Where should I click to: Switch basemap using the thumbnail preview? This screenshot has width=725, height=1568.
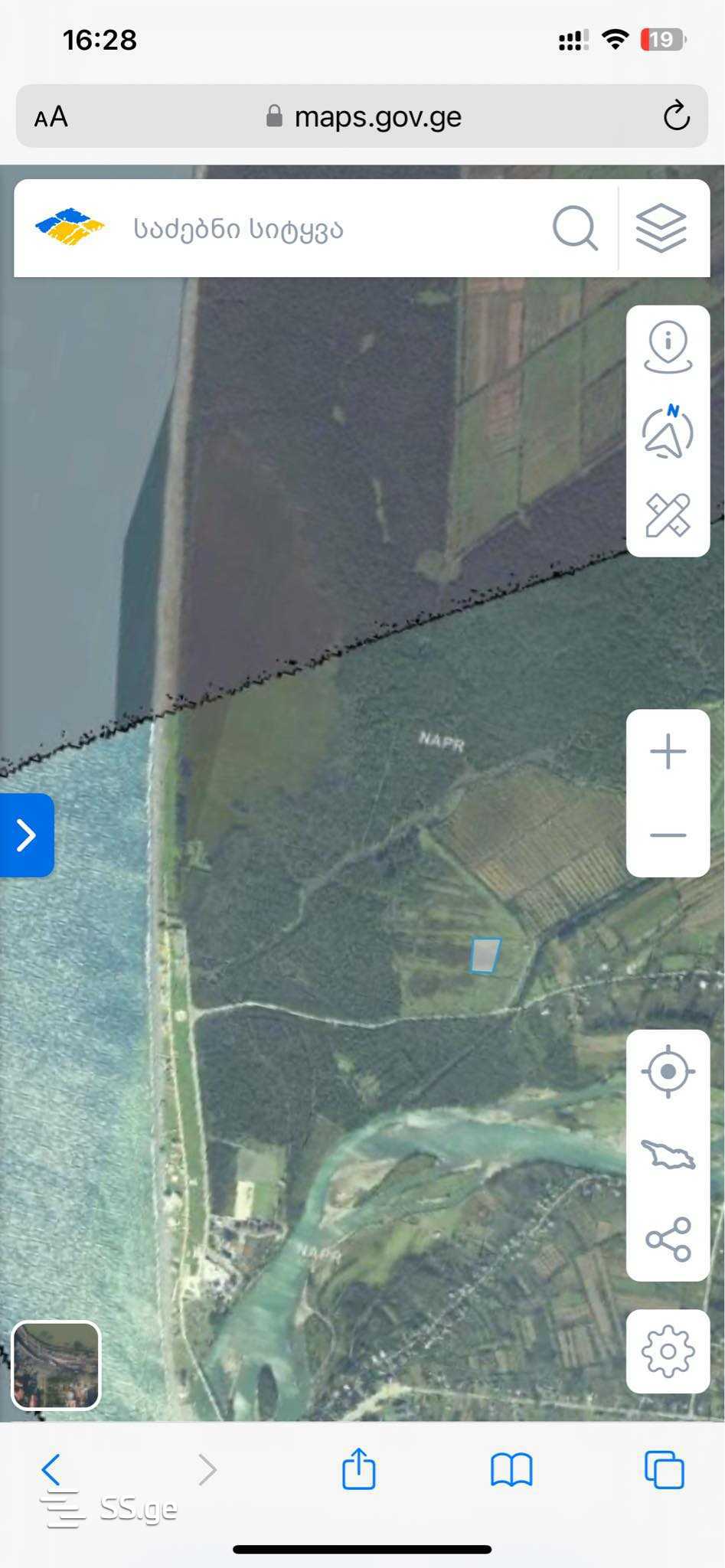[56, 1366]
